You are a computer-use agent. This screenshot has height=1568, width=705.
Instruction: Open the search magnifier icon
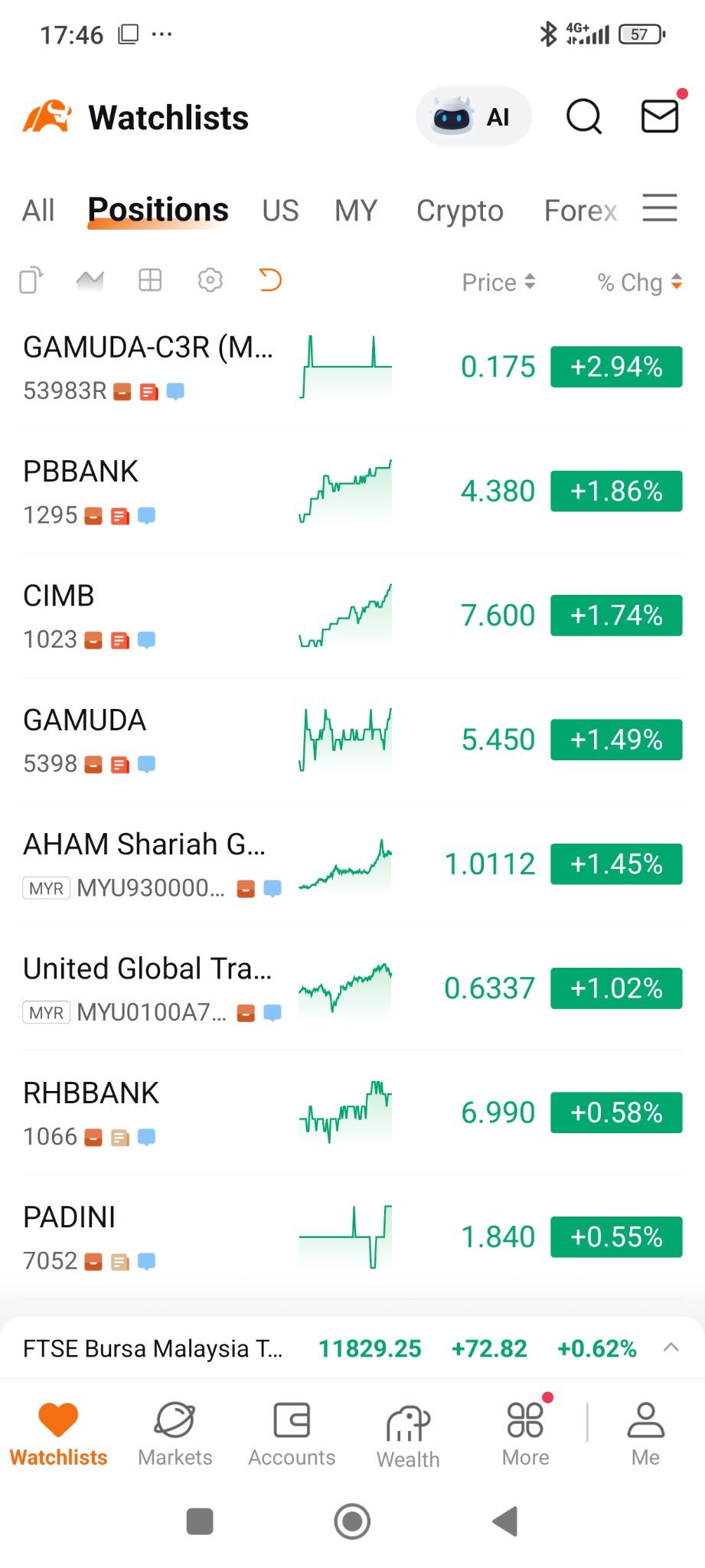click(x=584, y=116)
